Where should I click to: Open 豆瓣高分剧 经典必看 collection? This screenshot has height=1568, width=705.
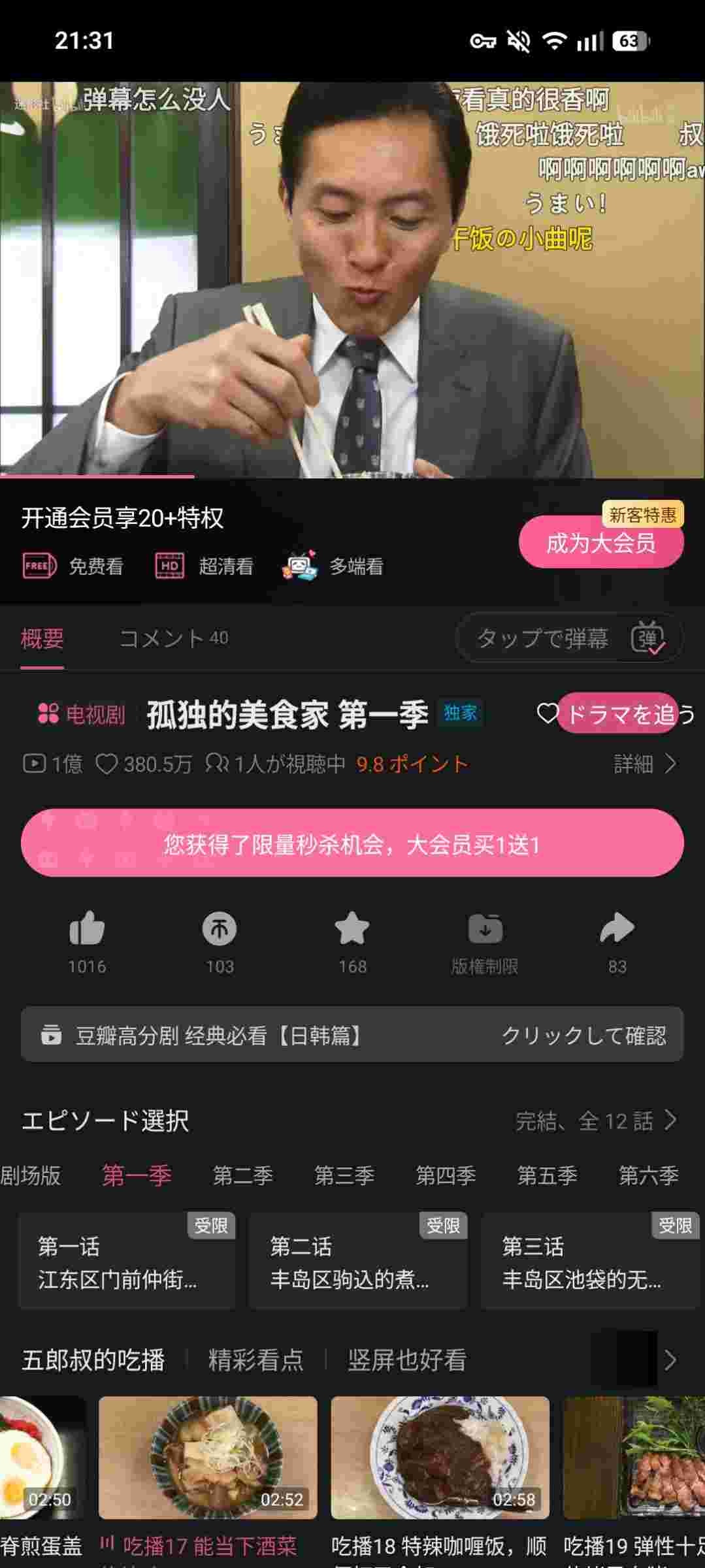(x=352, y=1035)
